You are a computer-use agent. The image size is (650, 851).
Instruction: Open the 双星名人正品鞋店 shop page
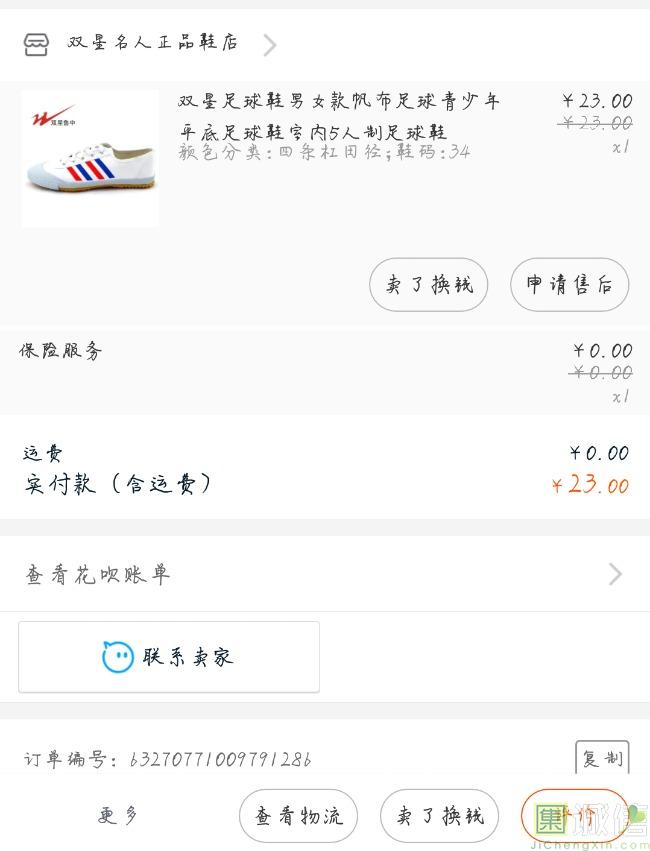[x=152, y=43]
